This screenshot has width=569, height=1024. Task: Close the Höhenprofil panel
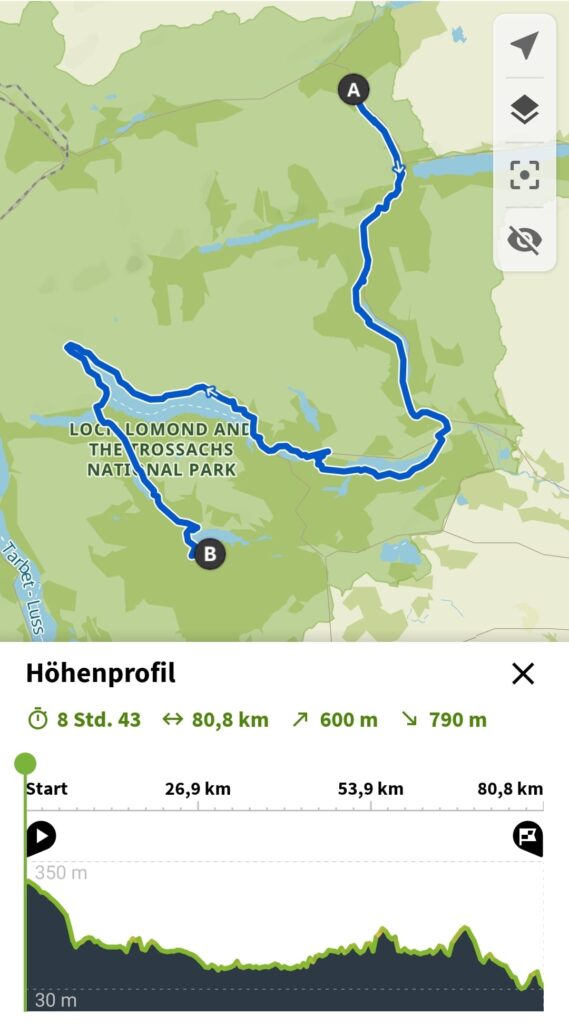tap(523, 673)
